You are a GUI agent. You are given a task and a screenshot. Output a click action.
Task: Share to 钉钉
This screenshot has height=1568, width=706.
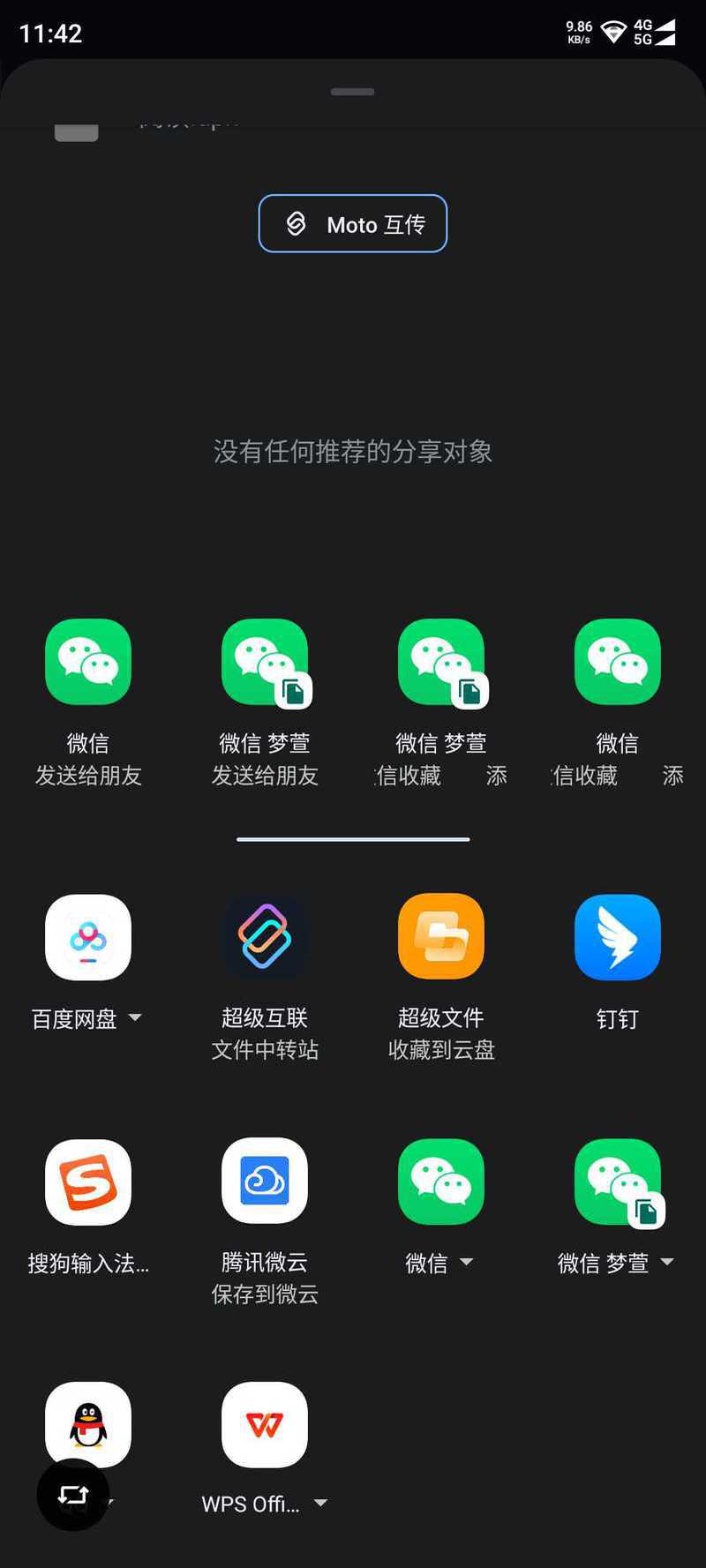click(618, 964)
